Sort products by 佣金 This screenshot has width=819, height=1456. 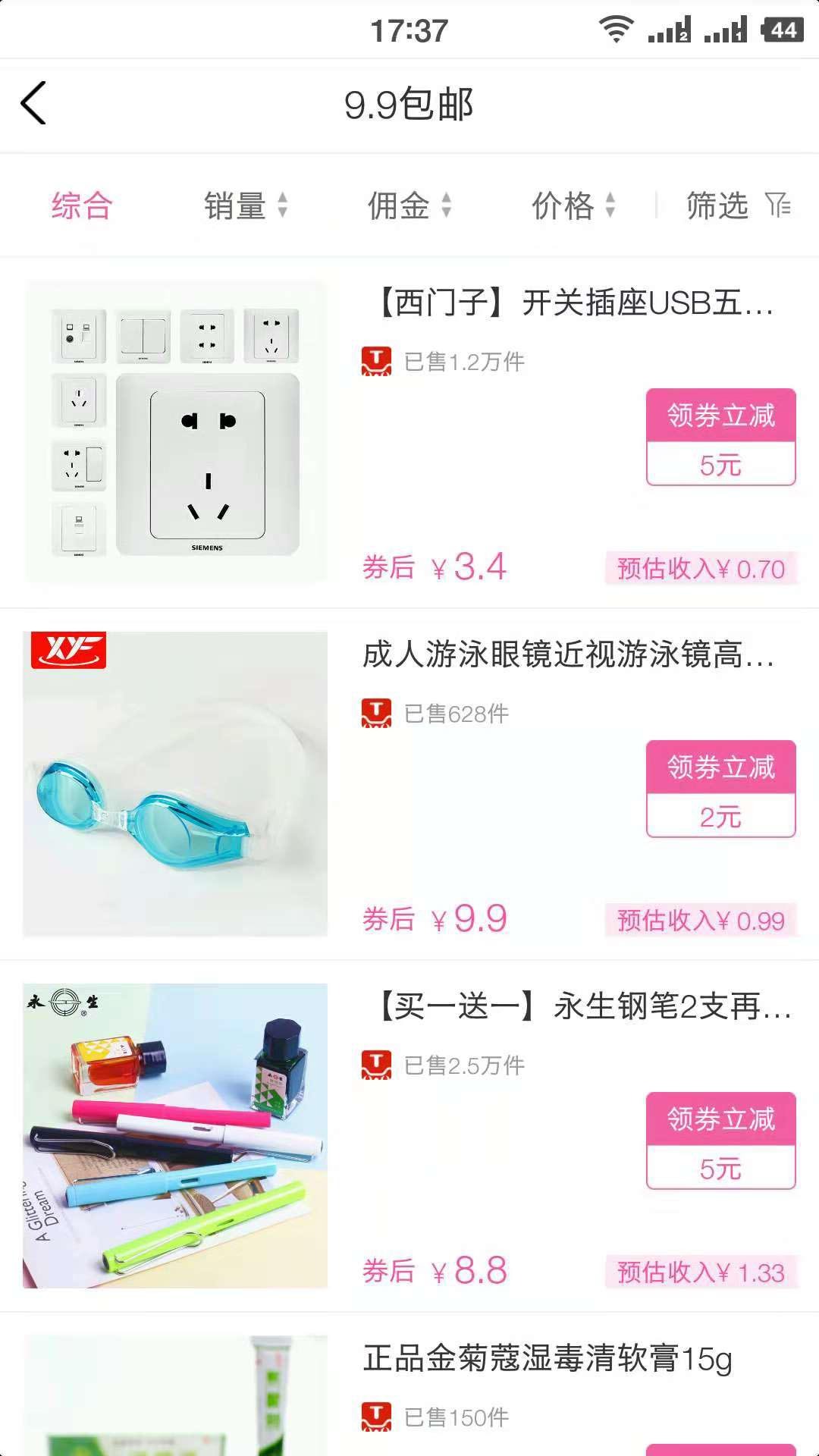409,206
